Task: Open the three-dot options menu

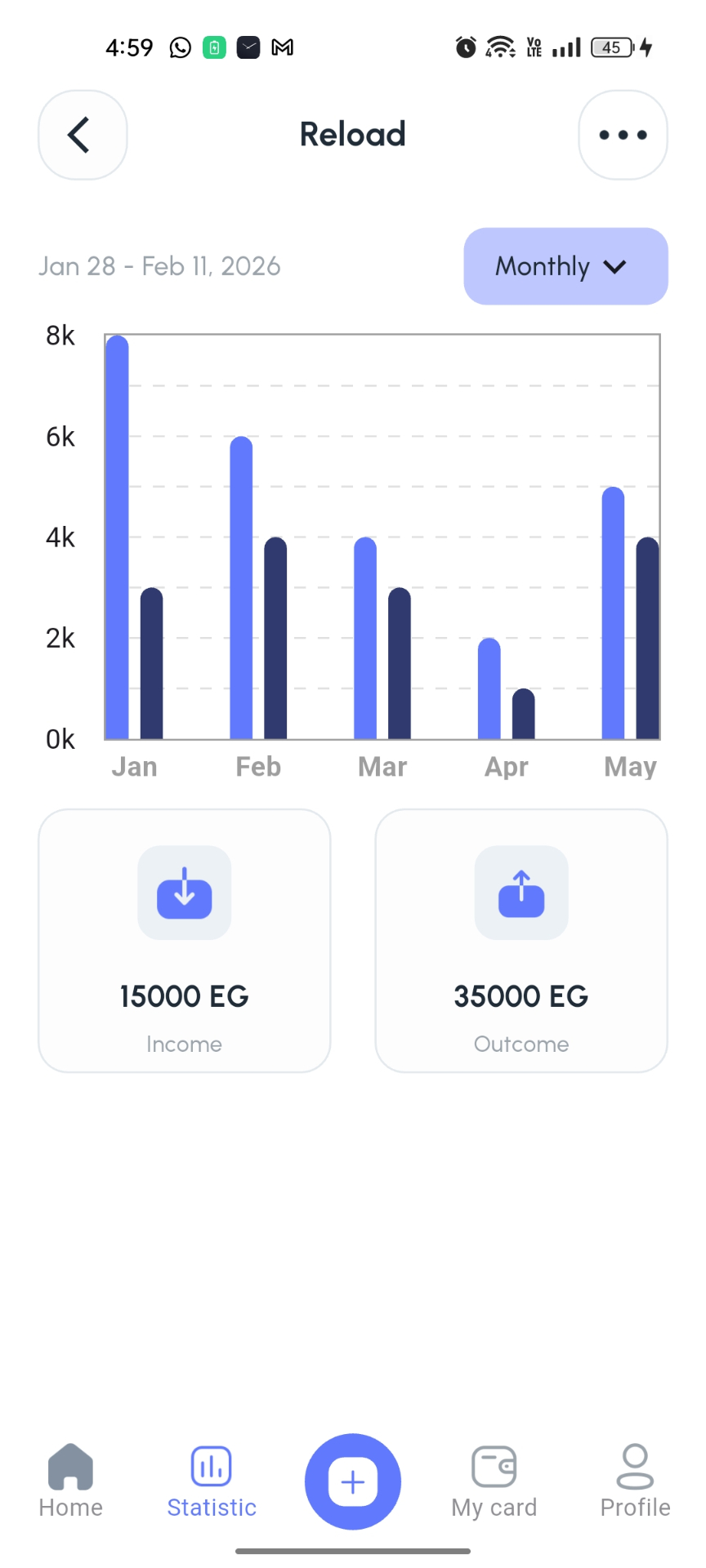Action: pyautogui.click(x=622, y=134)
